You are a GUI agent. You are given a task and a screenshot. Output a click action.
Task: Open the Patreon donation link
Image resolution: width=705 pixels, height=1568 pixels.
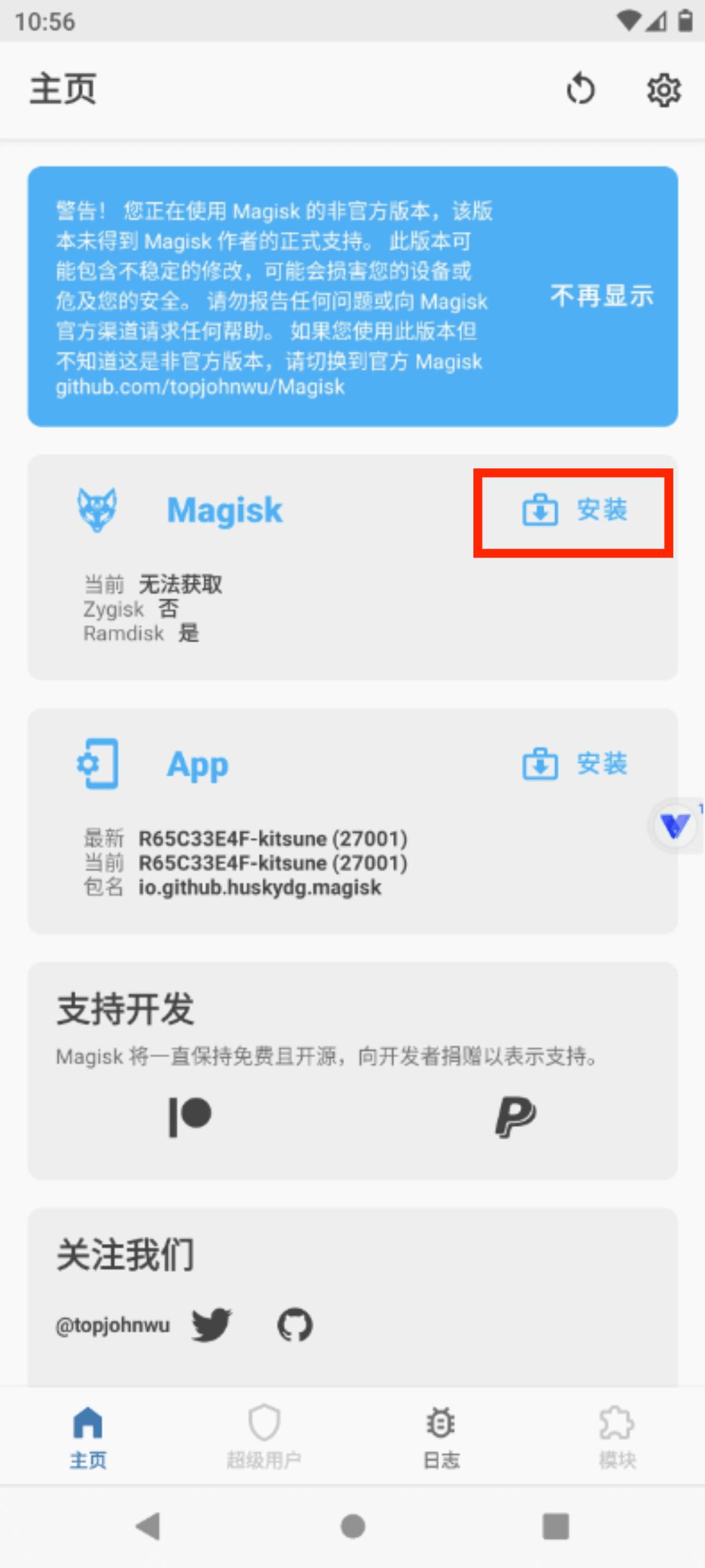tap(190, 1116)
